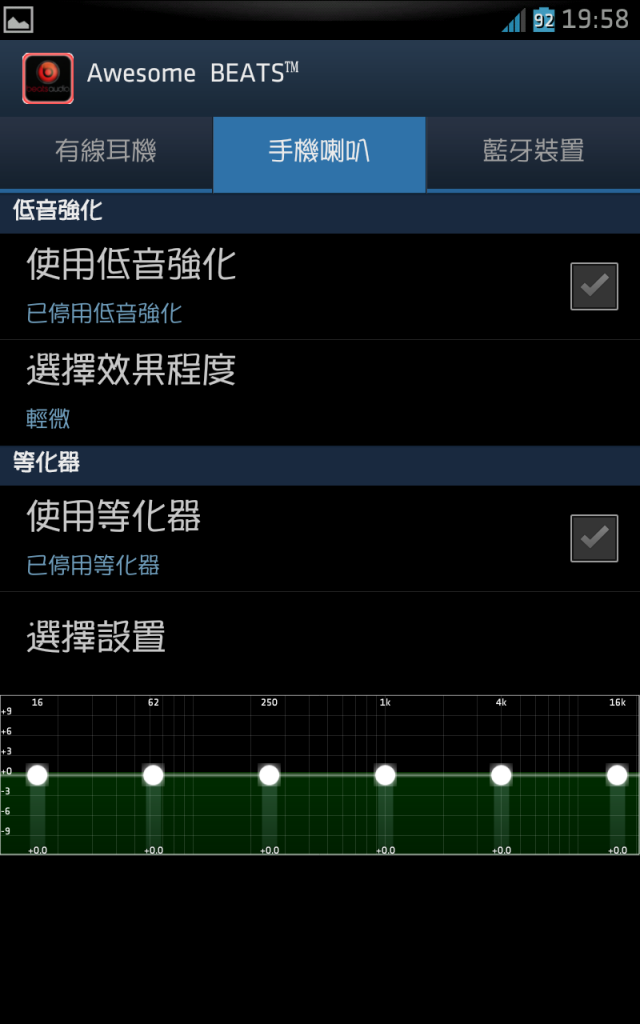
Task: Tap the 4k equalizer band knob
Action: 501,775
